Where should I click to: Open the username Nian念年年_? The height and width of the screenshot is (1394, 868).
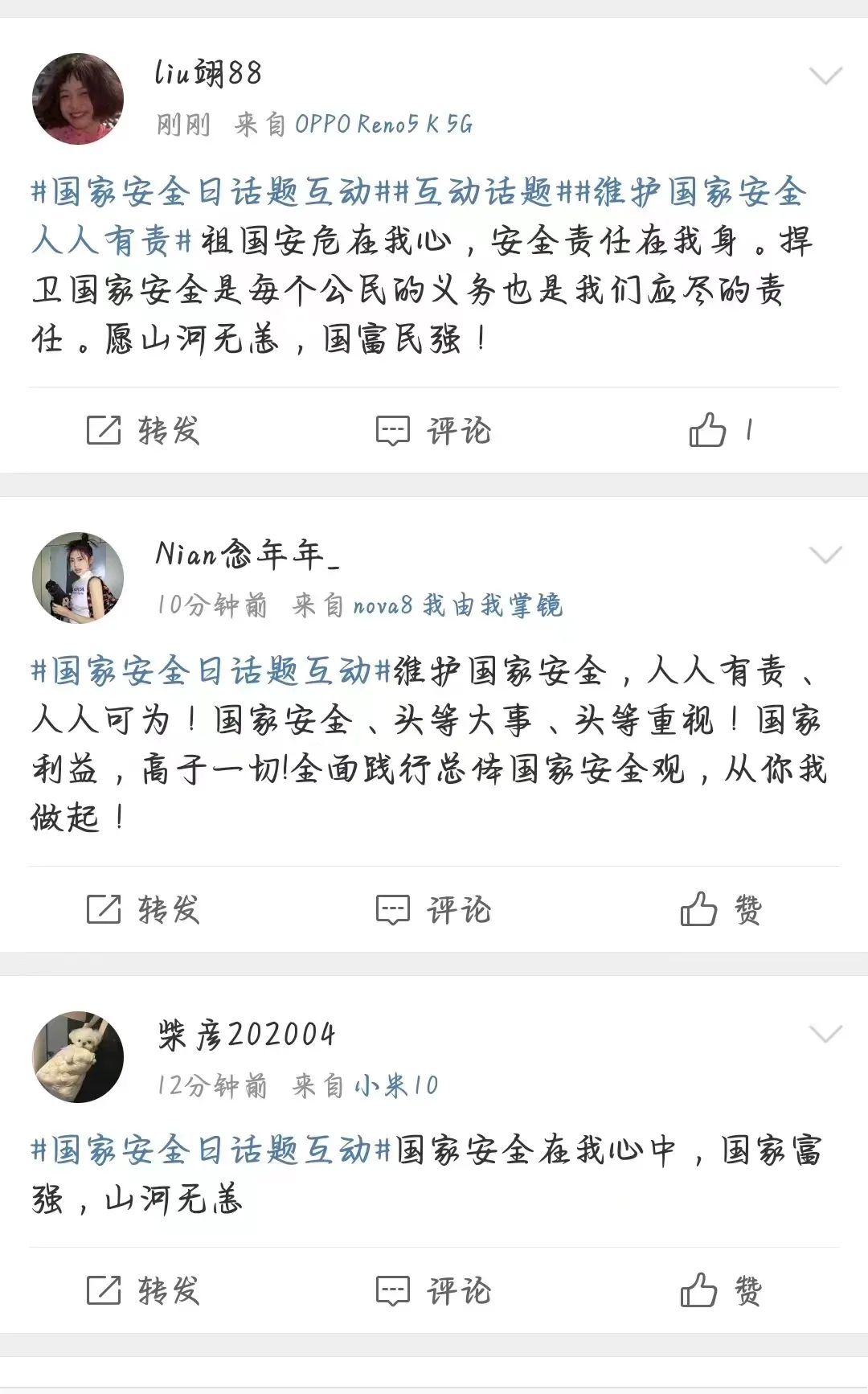click(247, 554)
